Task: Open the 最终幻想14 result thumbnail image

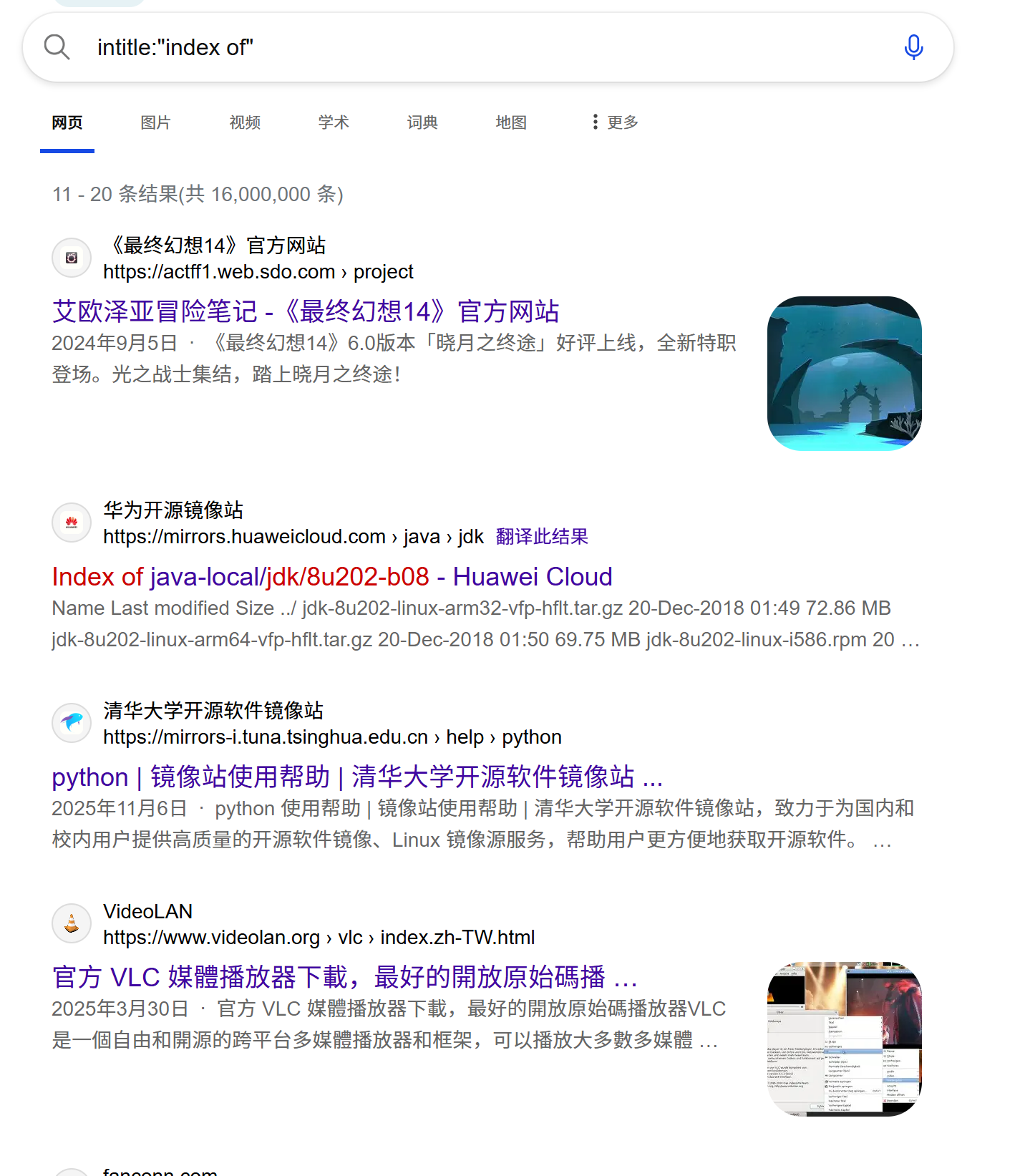Action: [x=844, y=373]
